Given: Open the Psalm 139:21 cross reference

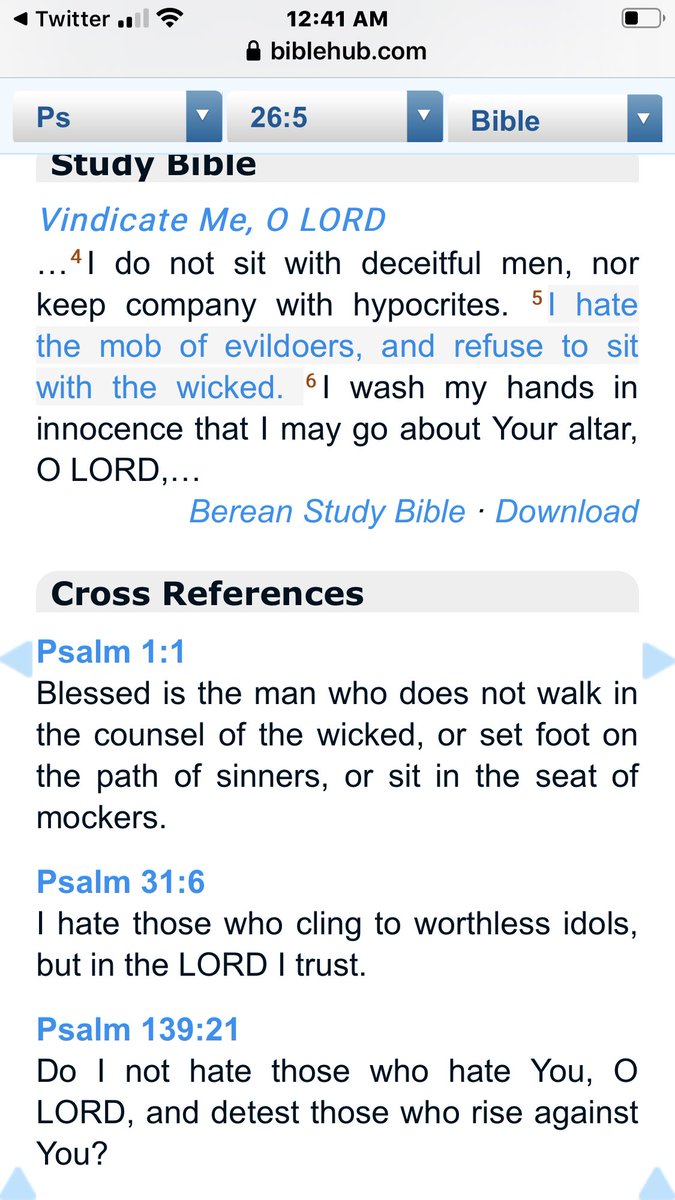Looking at the screenshot, I should tap(138, 1028).
